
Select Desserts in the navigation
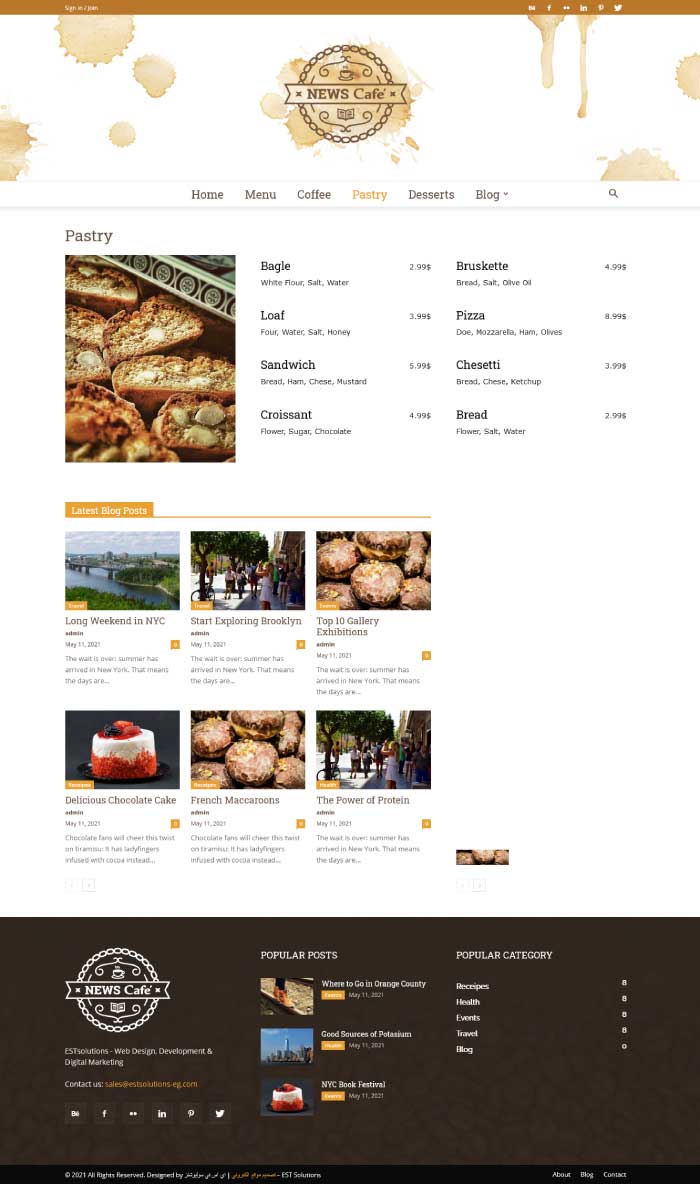click(x=431, y=194)
